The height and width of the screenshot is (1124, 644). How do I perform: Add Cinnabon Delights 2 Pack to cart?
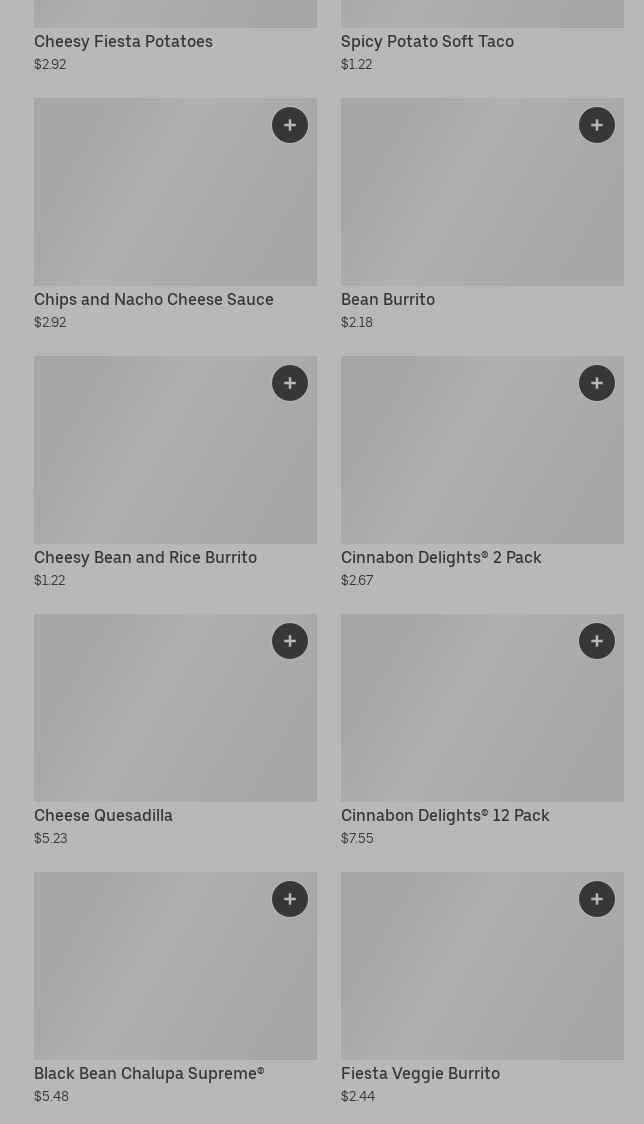[x=597, y=383]
